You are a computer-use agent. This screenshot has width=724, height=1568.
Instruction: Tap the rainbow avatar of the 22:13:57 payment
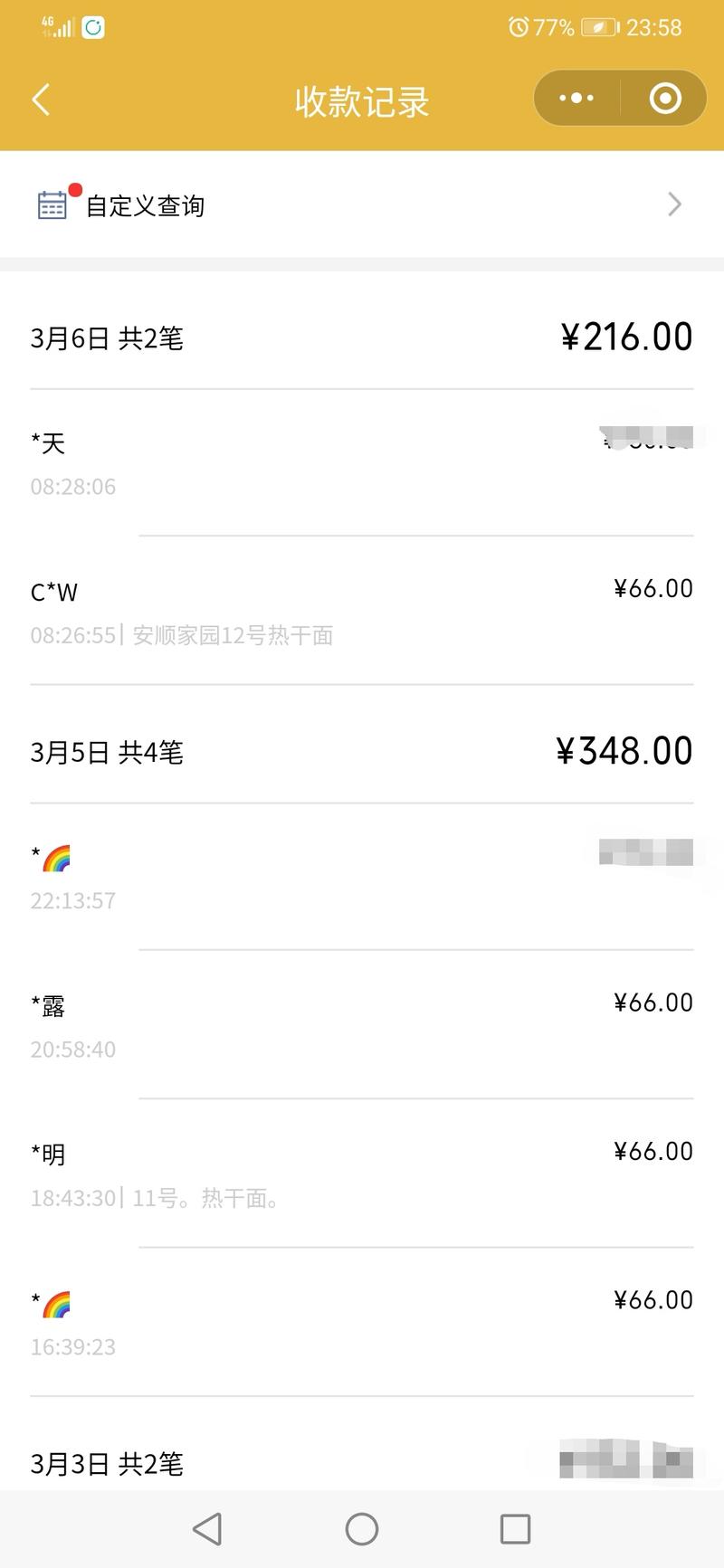[56, 855]
